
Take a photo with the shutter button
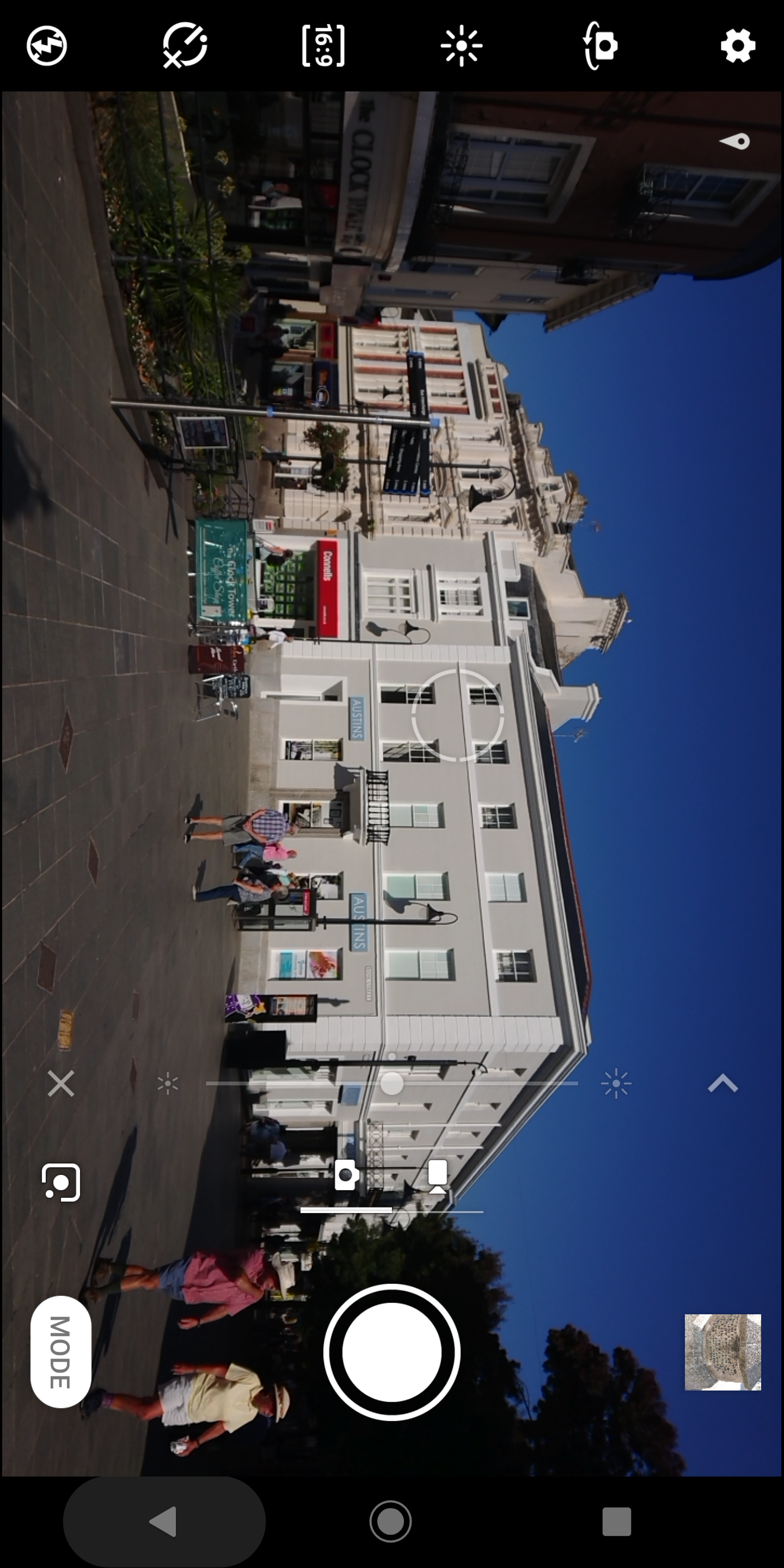click(x=391, y=1352)
